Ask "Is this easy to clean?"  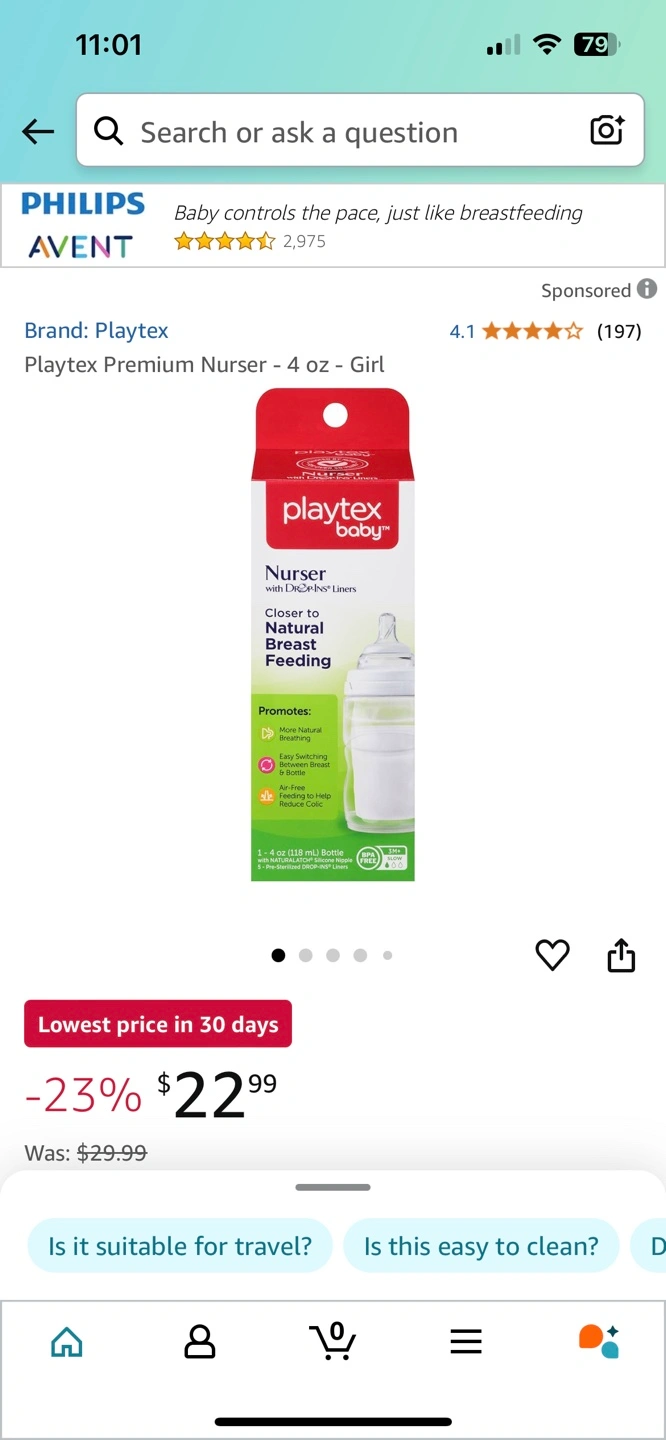481,1246
